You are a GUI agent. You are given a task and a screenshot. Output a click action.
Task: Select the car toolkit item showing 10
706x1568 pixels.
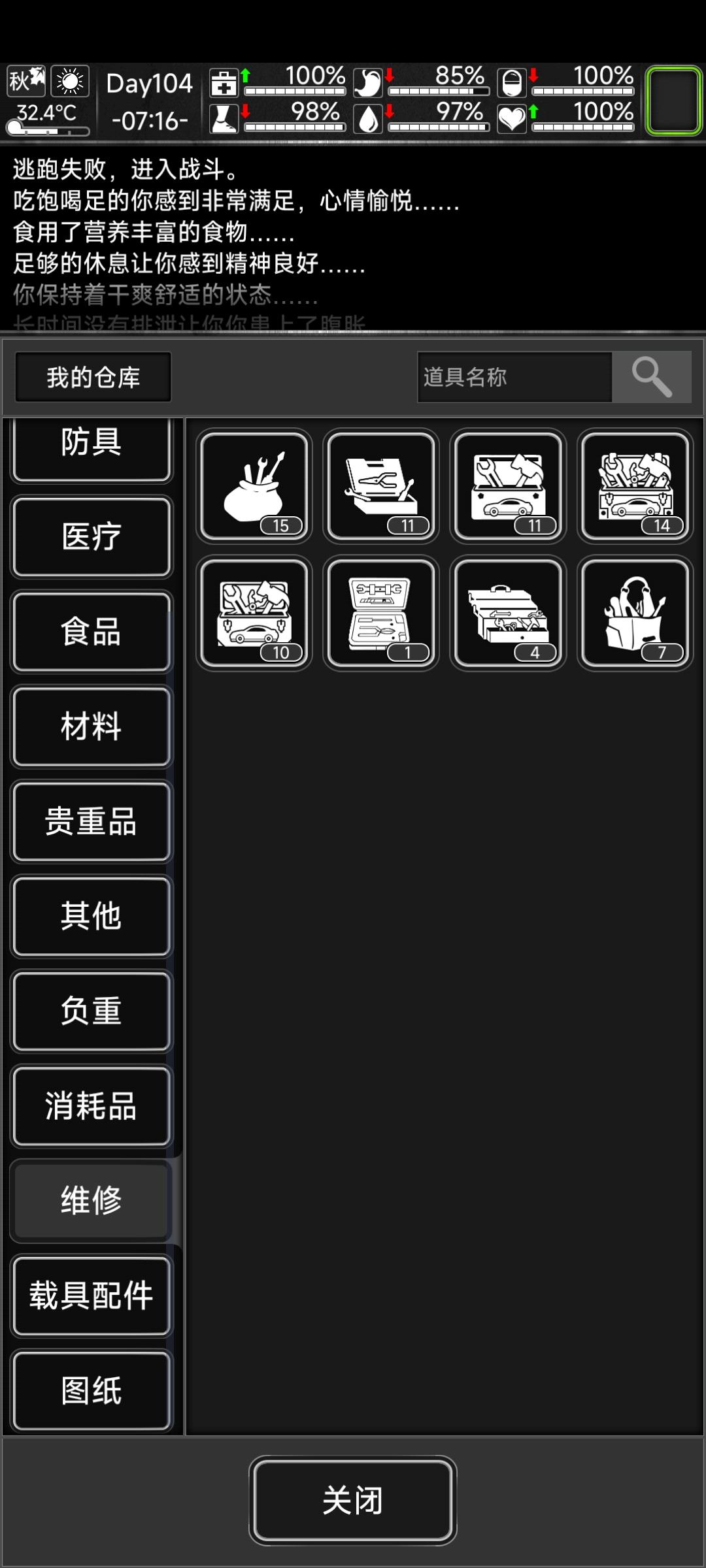(x=253, y=613)
